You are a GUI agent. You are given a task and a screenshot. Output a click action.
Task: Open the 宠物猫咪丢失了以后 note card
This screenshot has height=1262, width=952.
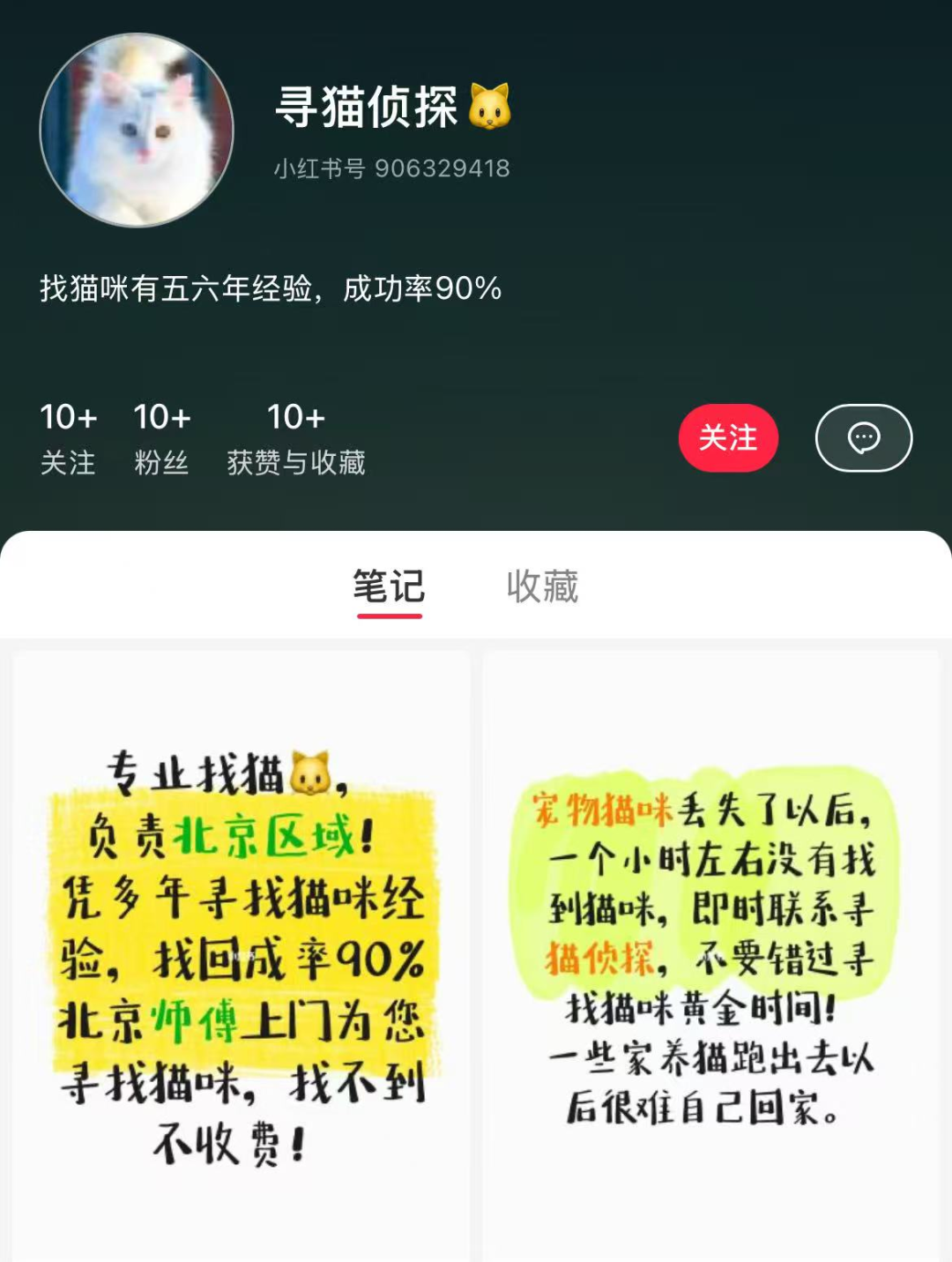click(x=711, y=956)
